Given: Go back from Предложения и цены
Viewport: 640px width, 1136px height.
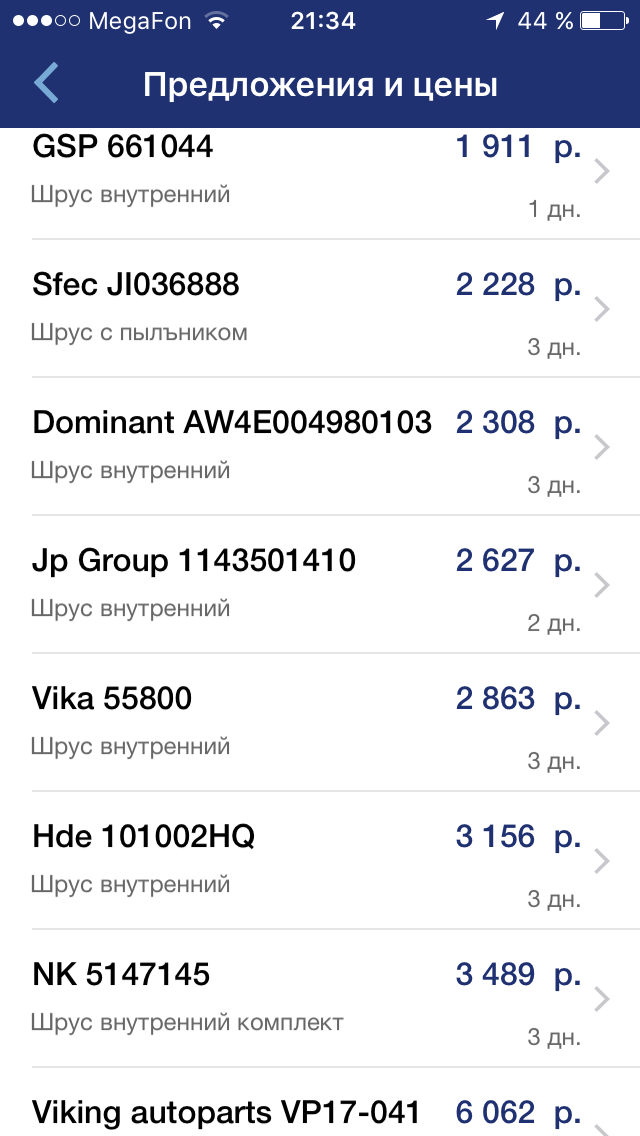Looking at the screenshot, I should click(46, 84).
